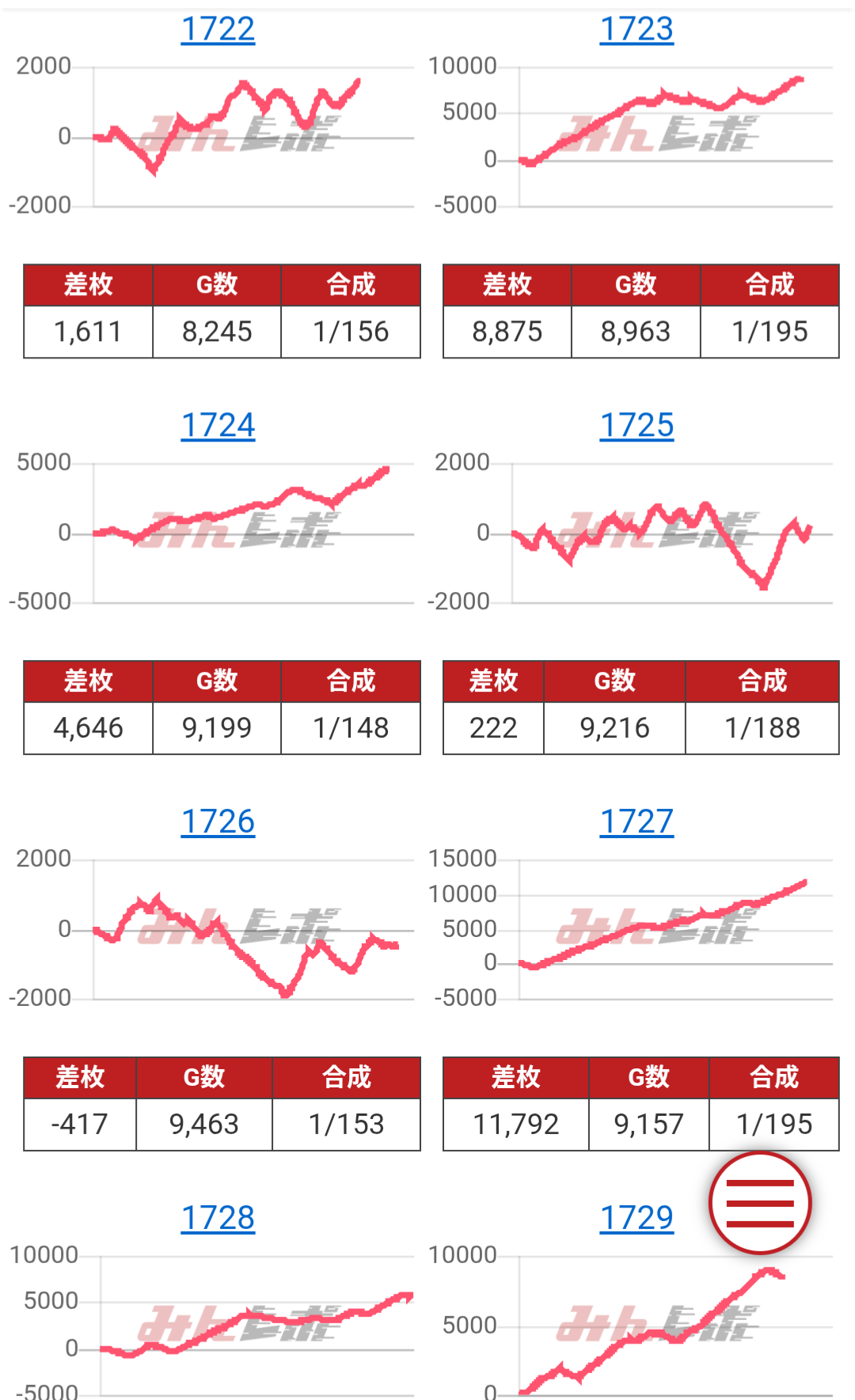This screenshot has width=855, height=1400.
Task: Open machine number 1729 link
Action: click(636, 1219)
